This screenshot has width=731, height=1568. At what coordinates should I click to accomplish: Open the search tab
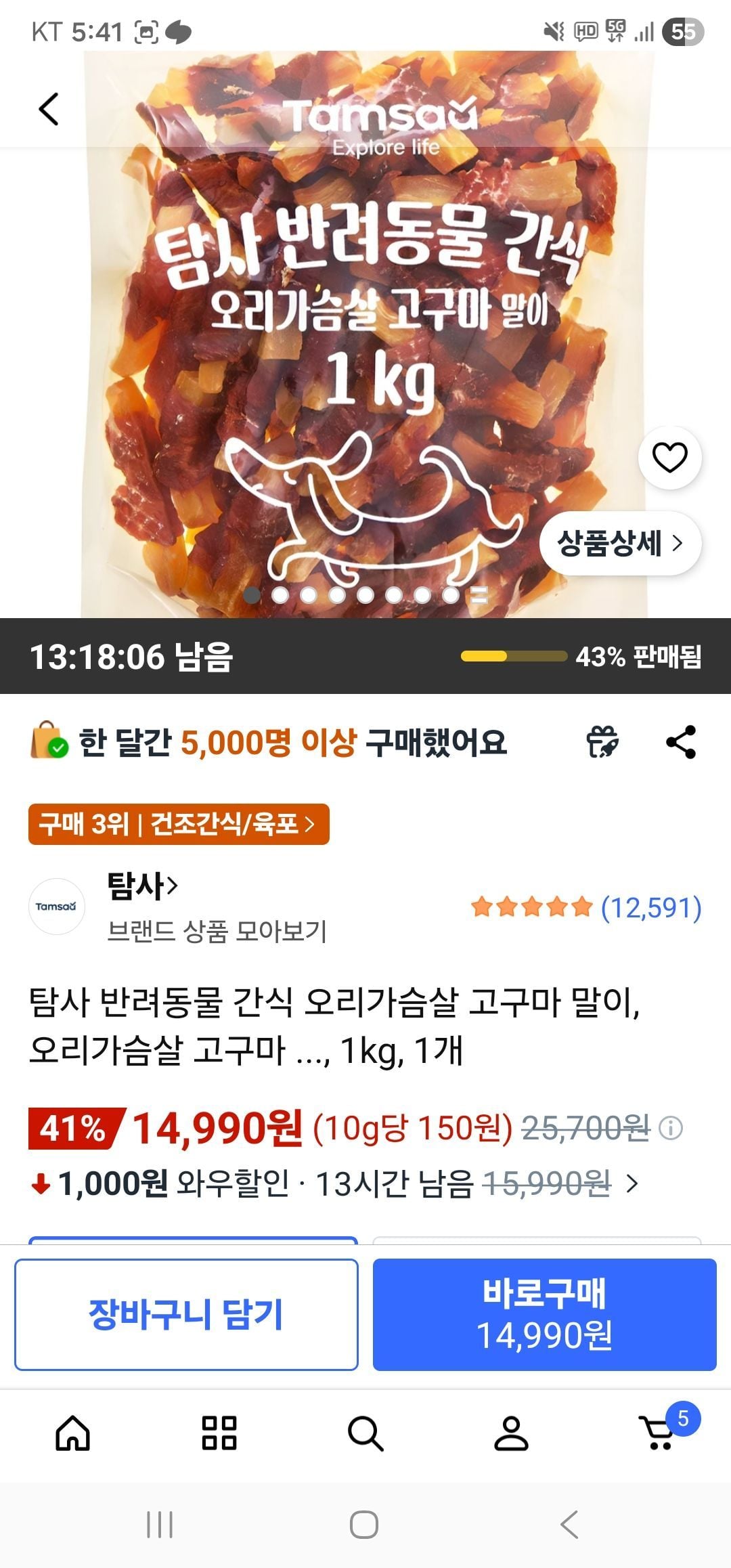(365, 1433)
